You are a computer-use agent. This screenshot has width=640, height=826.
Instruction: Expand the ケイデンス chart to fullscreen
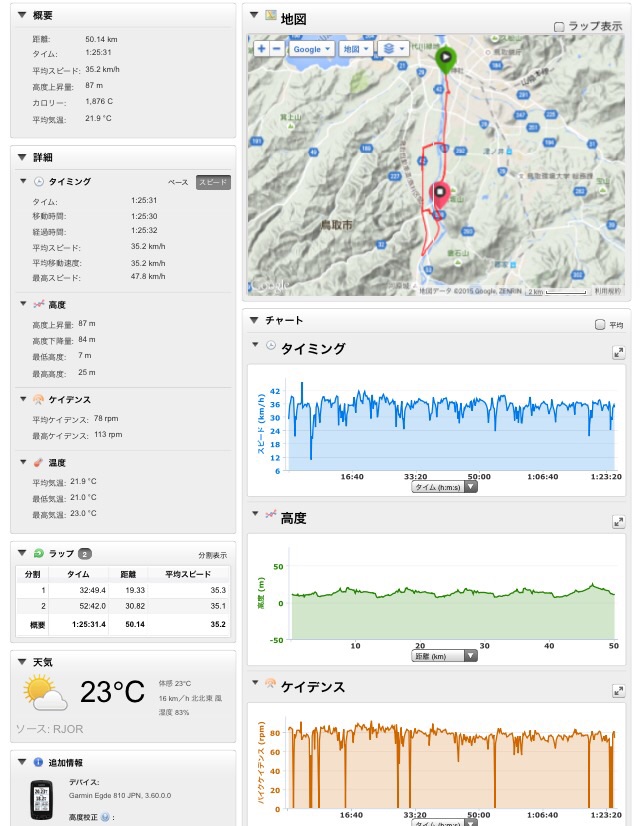coord(618,691)
